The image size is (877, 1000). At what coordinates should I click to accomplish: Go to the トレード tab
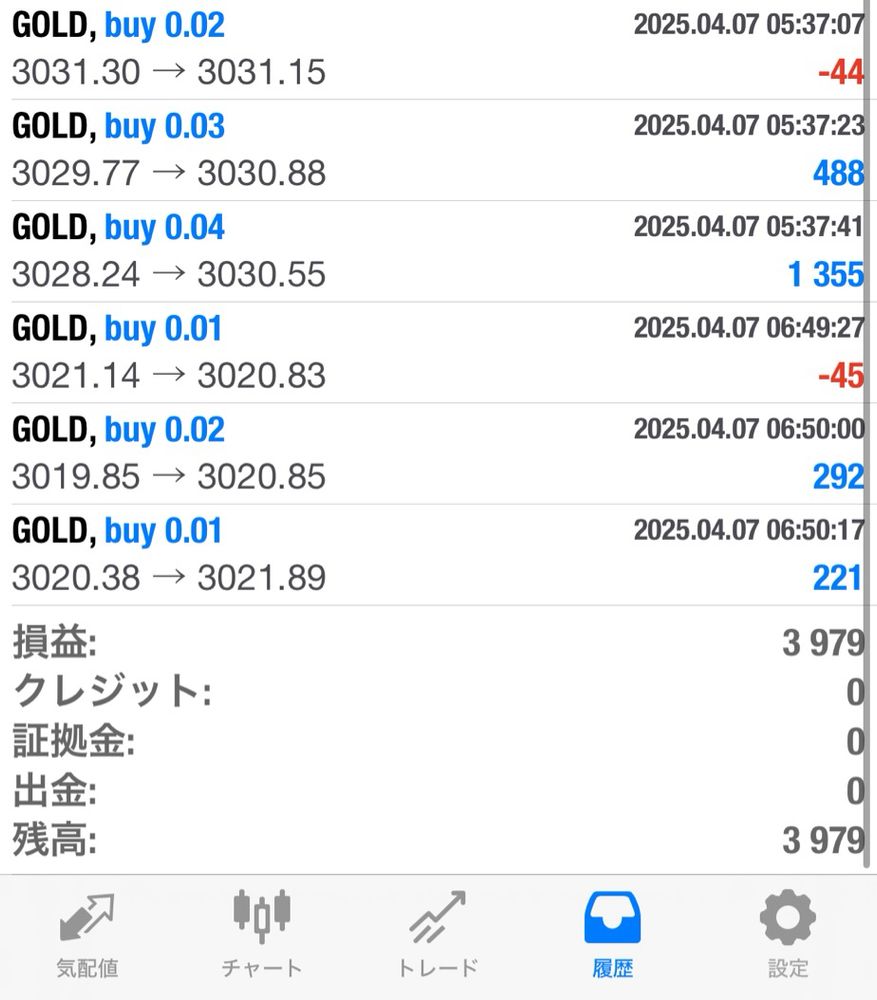(x=438, y=935)
